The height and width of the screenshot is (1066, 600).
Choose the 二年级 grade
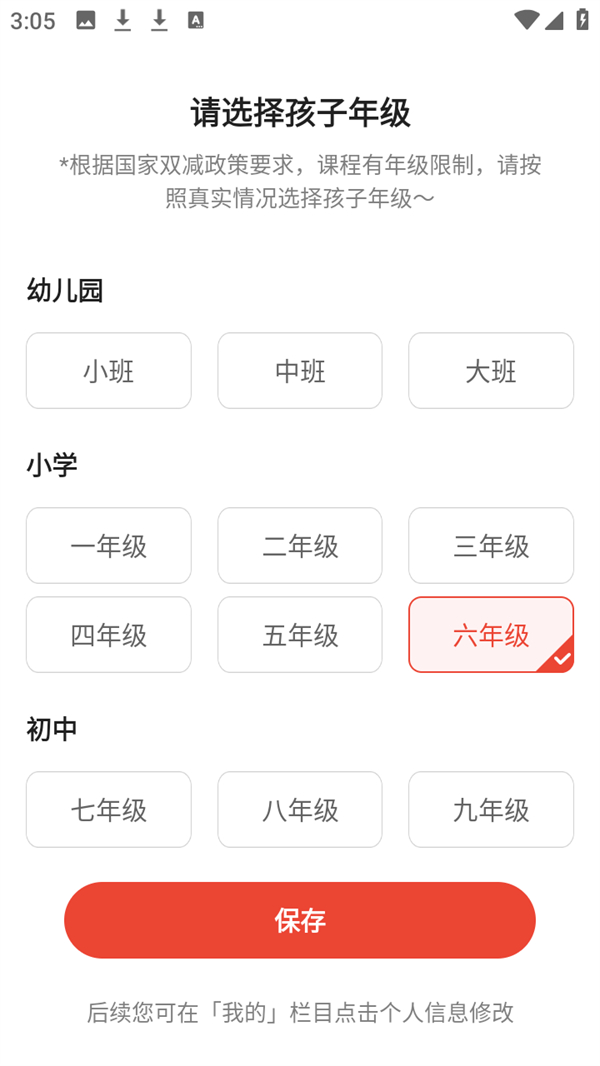(300, 545)
